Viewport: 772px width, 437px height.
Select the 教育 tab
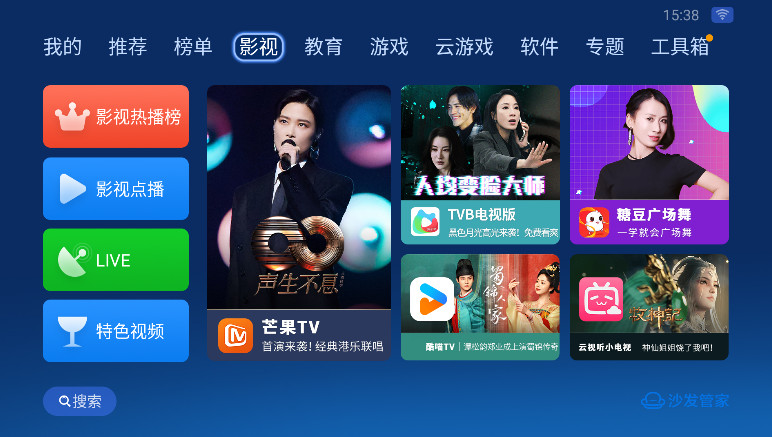coord(323,47)
